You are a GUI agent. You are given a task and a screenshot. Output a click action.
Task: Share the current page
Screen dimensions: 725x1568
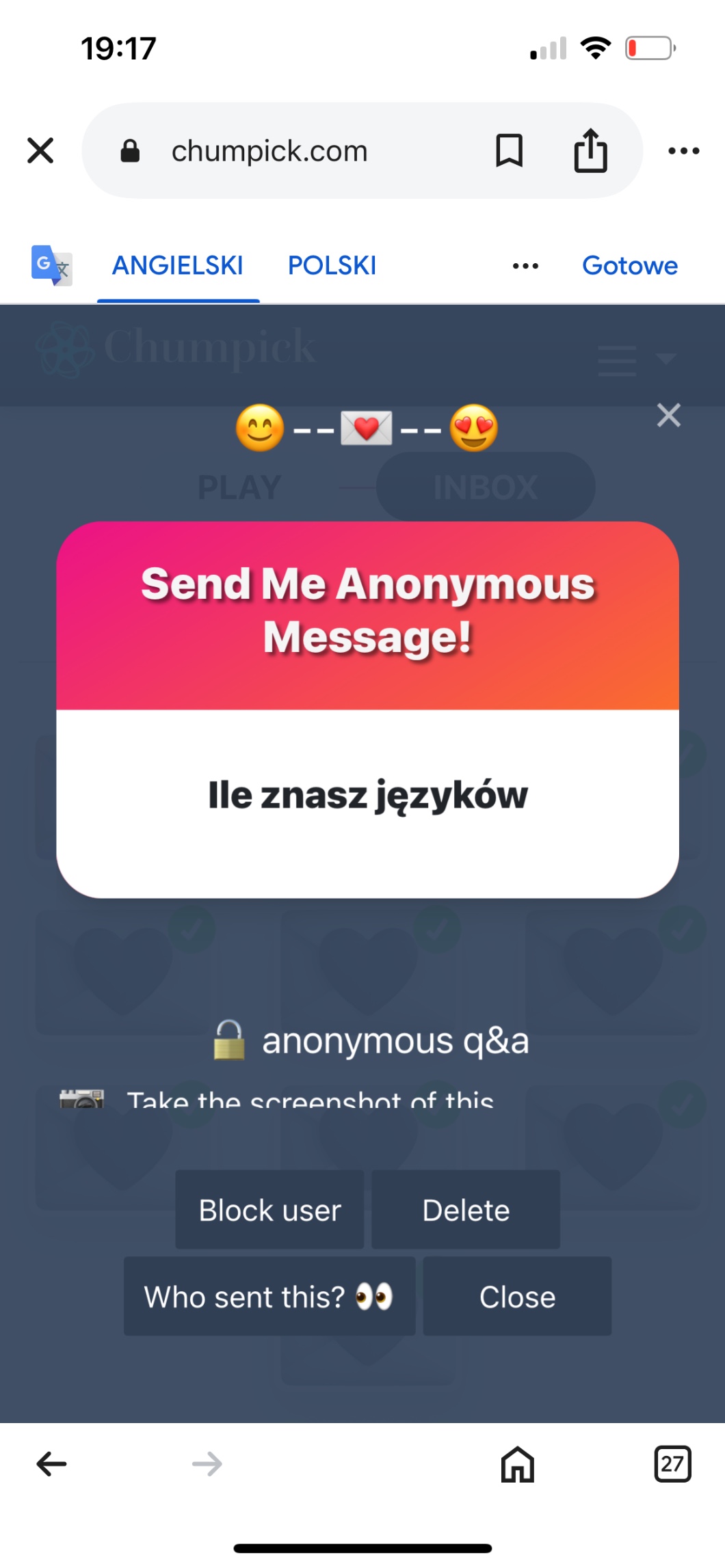pyautogui.click(x=590, y=150)
